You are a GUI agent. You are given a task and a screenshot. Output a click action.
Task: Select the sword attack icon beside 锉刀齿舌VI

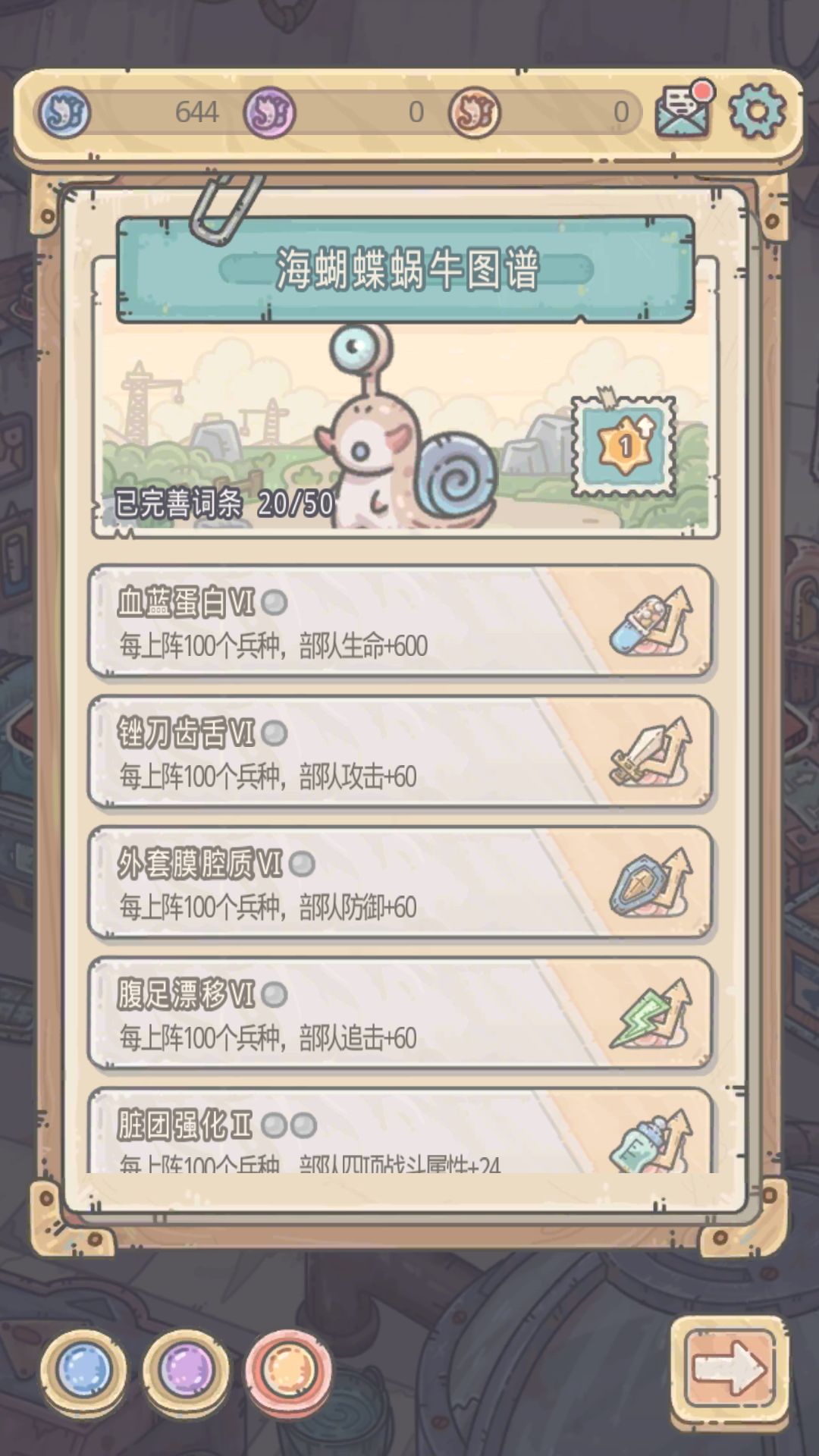[650, 755]
